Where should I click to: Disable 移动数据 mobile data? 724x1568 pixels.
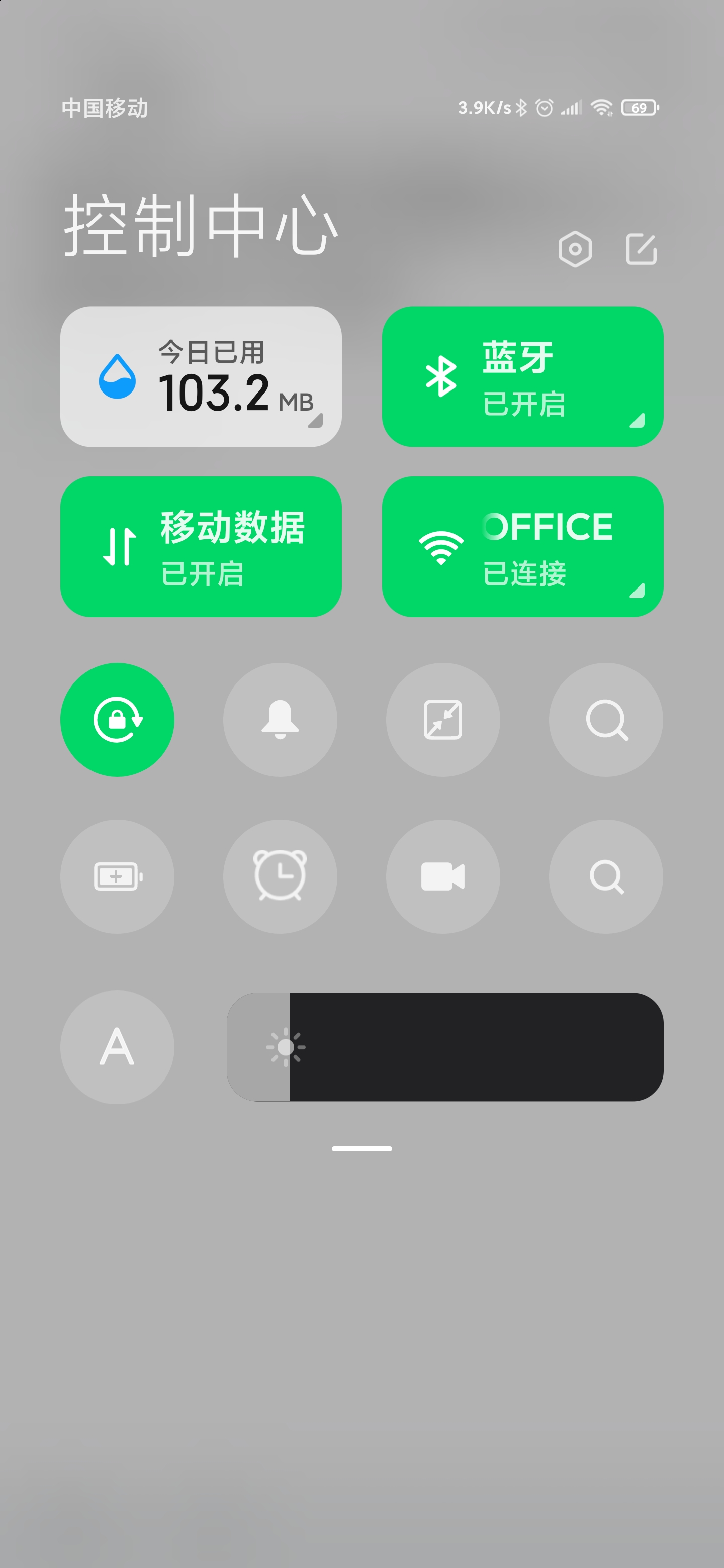(x=201, y=547)
